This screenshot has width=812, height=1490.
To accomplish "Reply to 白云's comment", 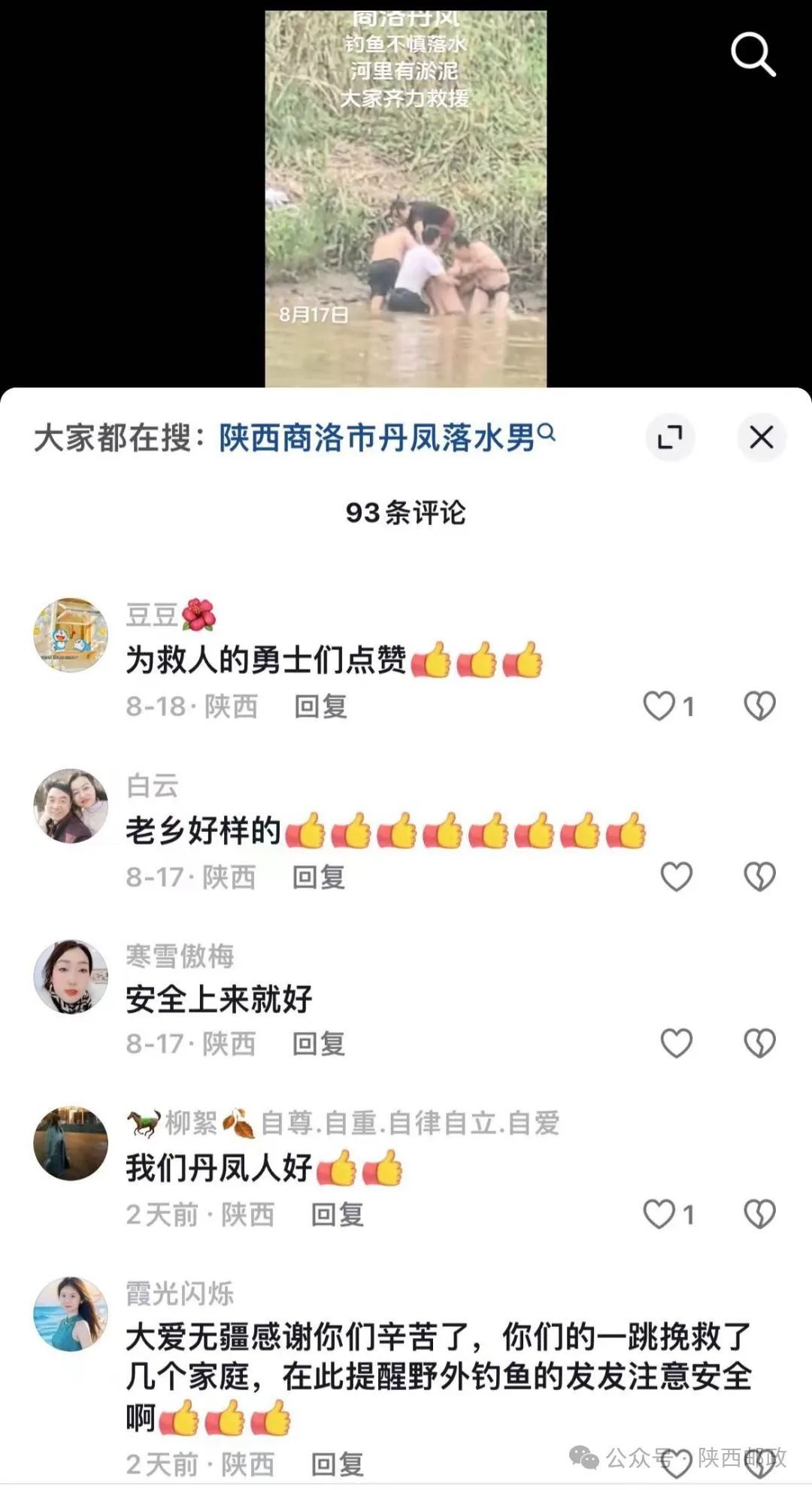I will tap(319, 878).
